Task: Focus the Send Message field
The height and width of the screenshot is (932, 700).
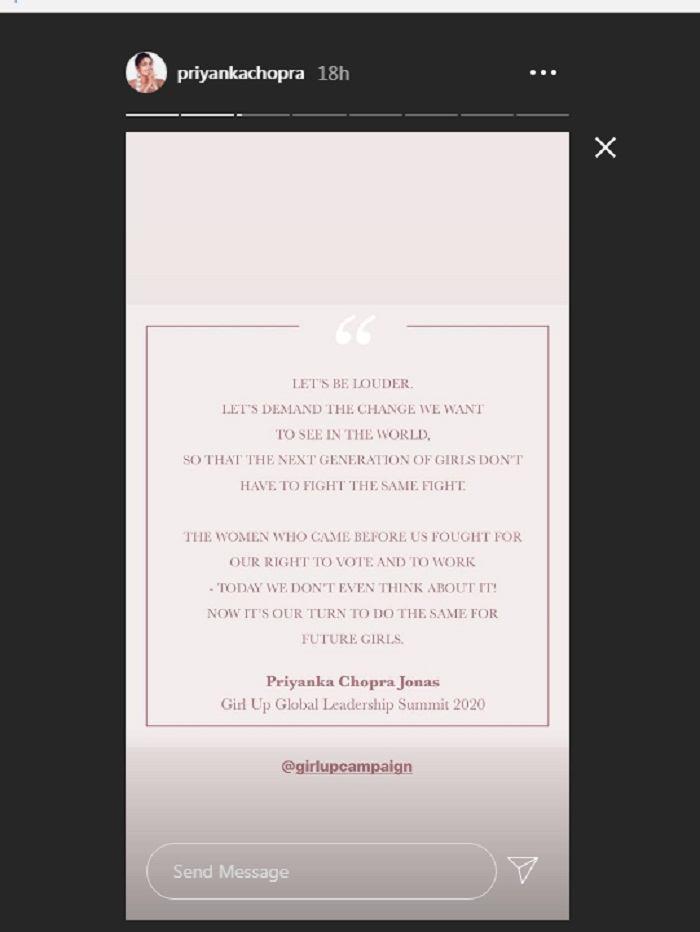Action: 320,871
